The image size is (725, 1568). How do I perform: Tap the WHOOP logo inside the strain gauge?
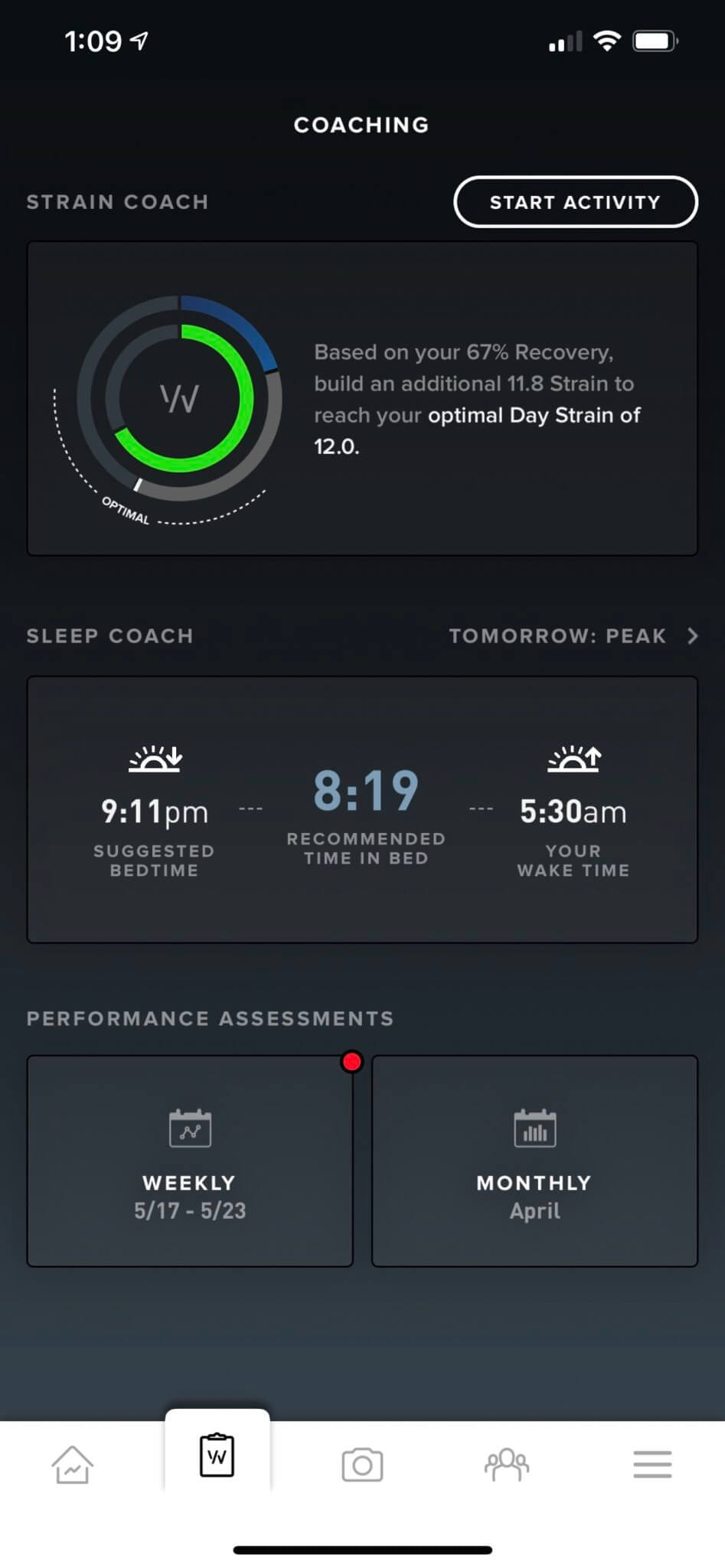(x=179, y=397)
